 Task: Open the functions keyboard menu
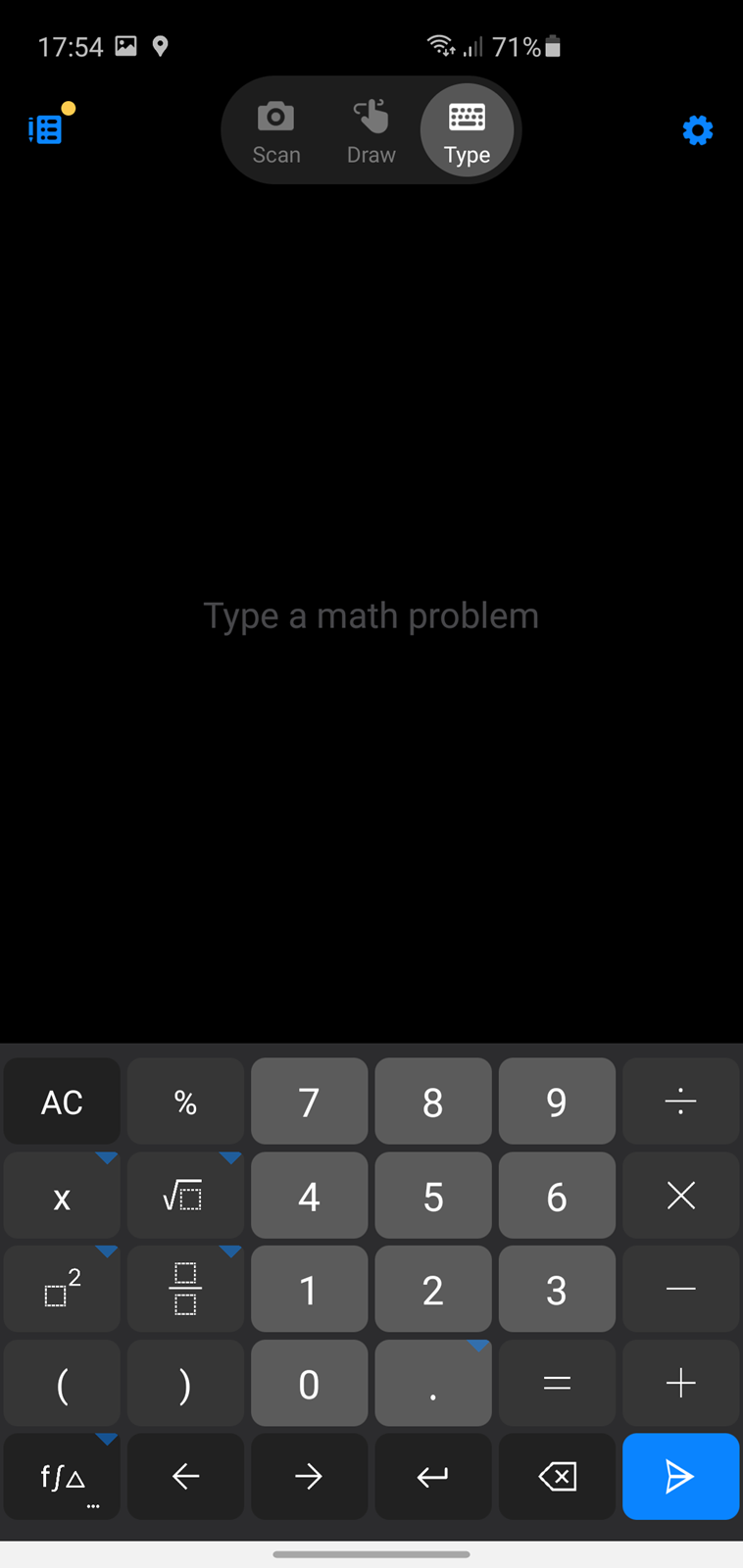click(x=62, y=1477)
